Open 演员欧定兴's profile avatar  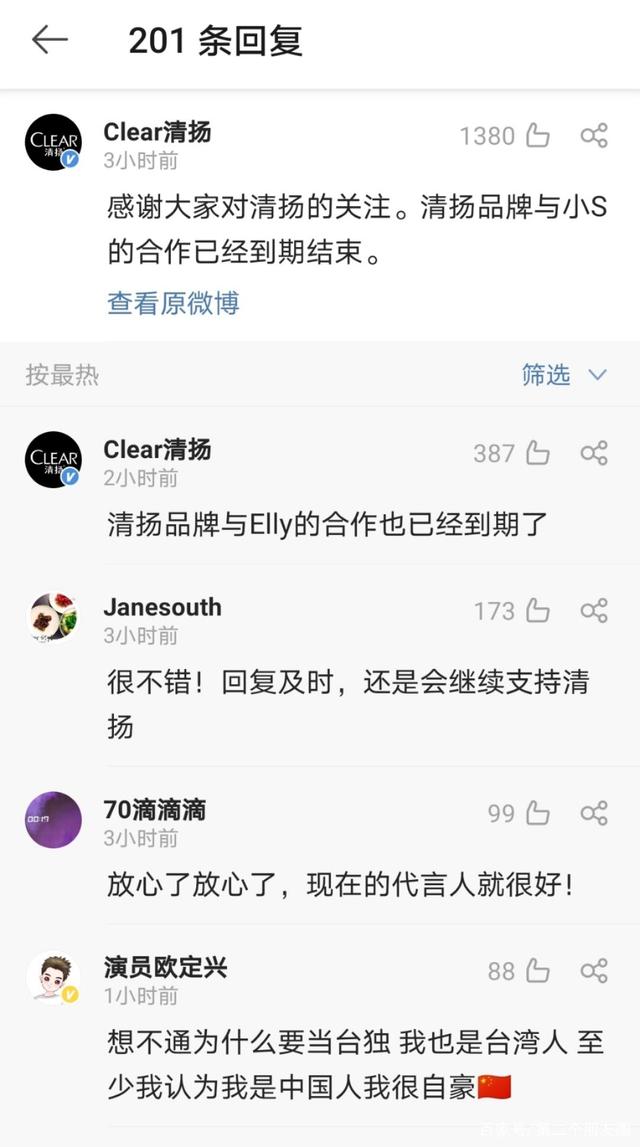53,977
